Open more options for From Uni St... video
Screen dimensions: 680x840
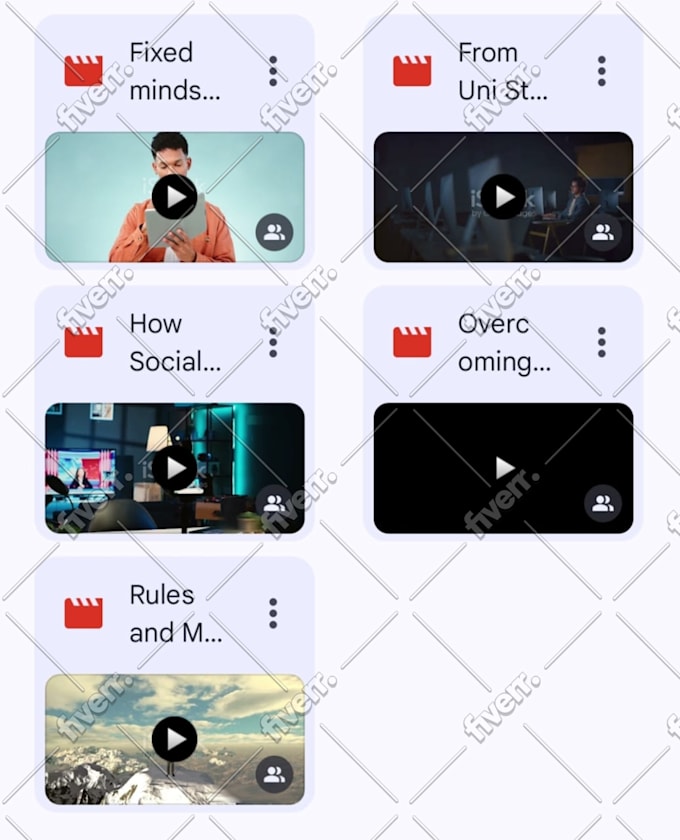pos(601,71)
